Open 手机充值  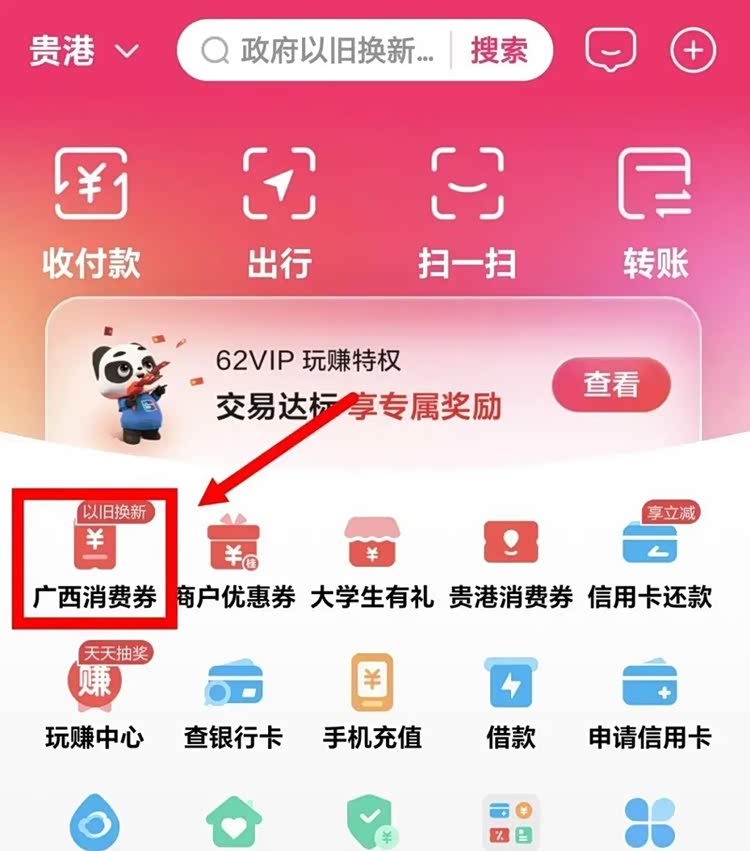point(371,700)
